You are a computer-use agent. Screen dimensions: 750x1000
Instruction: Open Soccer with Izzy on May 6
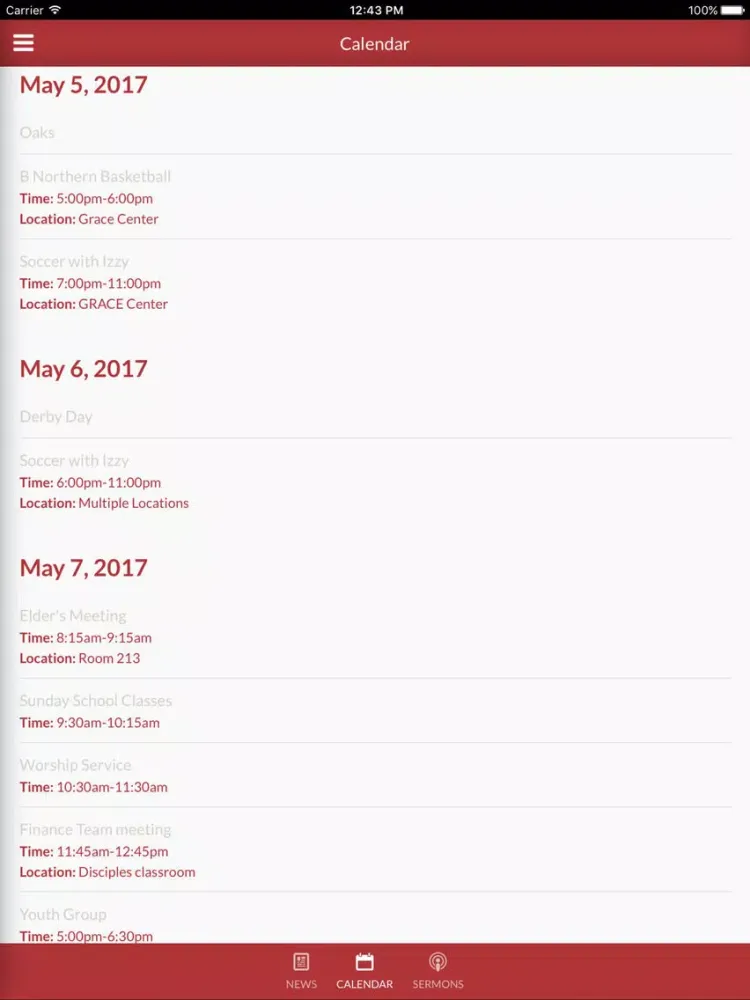pos(75,461)
